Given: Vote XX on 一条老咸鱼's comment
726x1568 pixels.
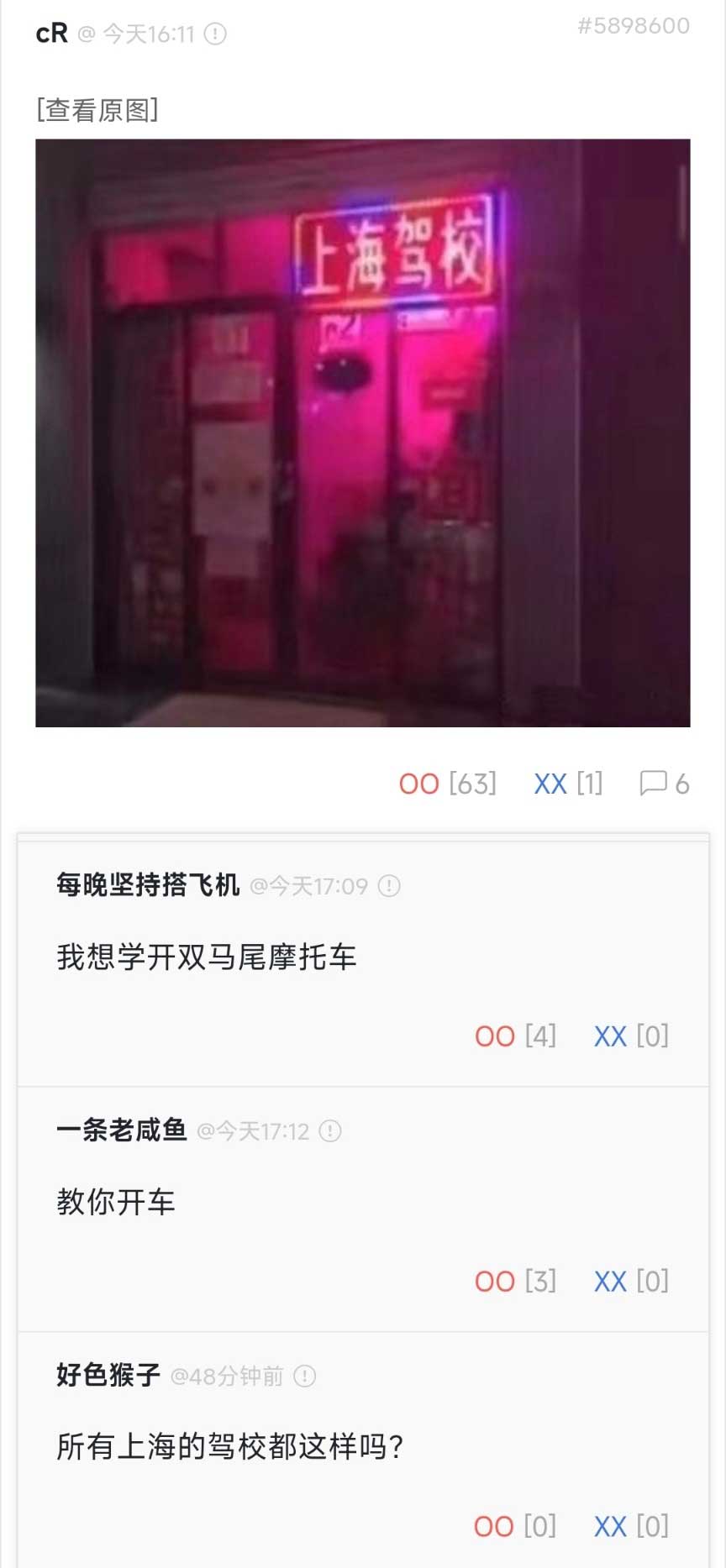Looking at the screenshot, I should [x=610, y=1281].
